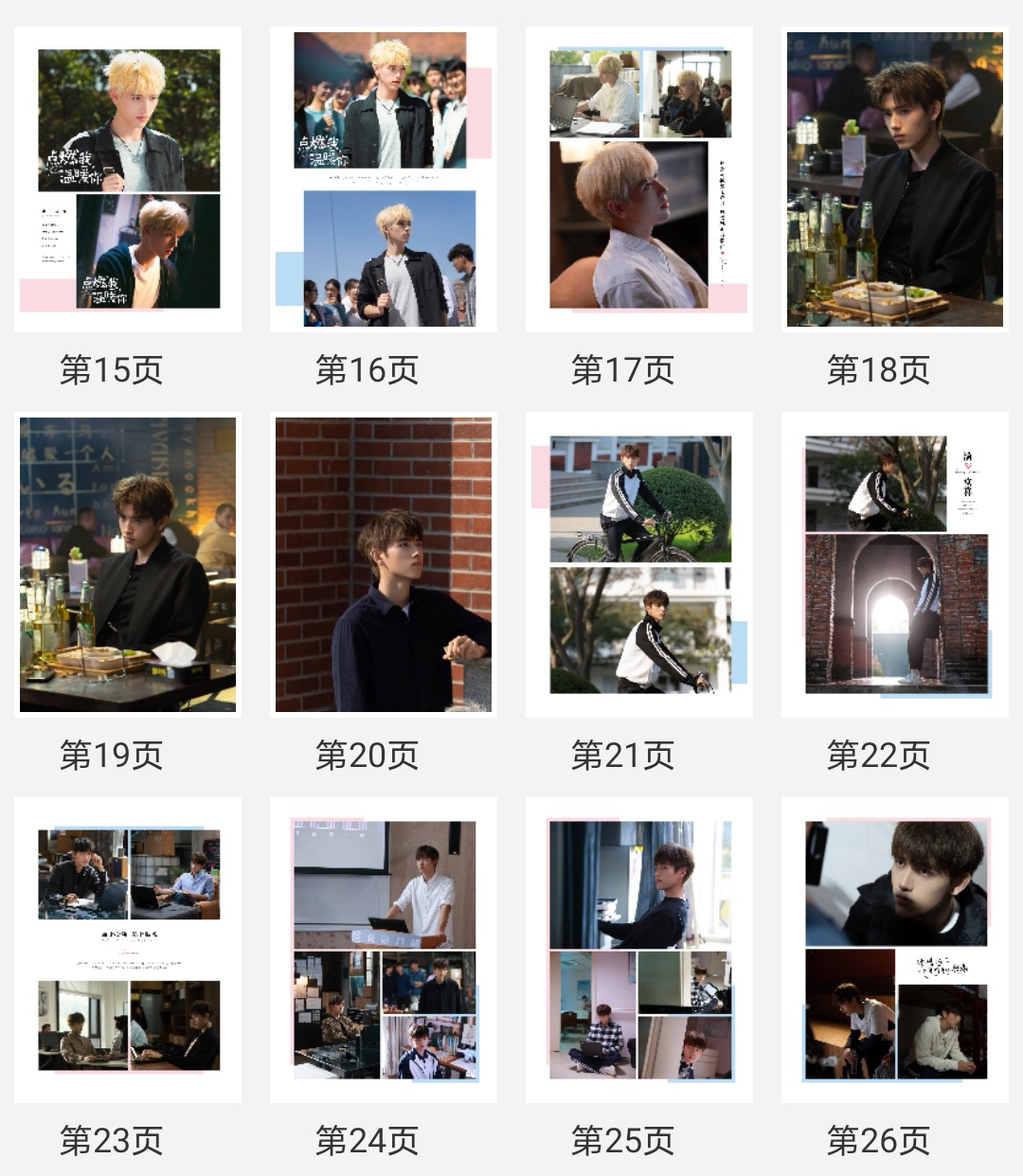Tap the page thumbnail for 第19页
The width and height of the screenshot is (1023, 1176).
click(x=128, y=564)
